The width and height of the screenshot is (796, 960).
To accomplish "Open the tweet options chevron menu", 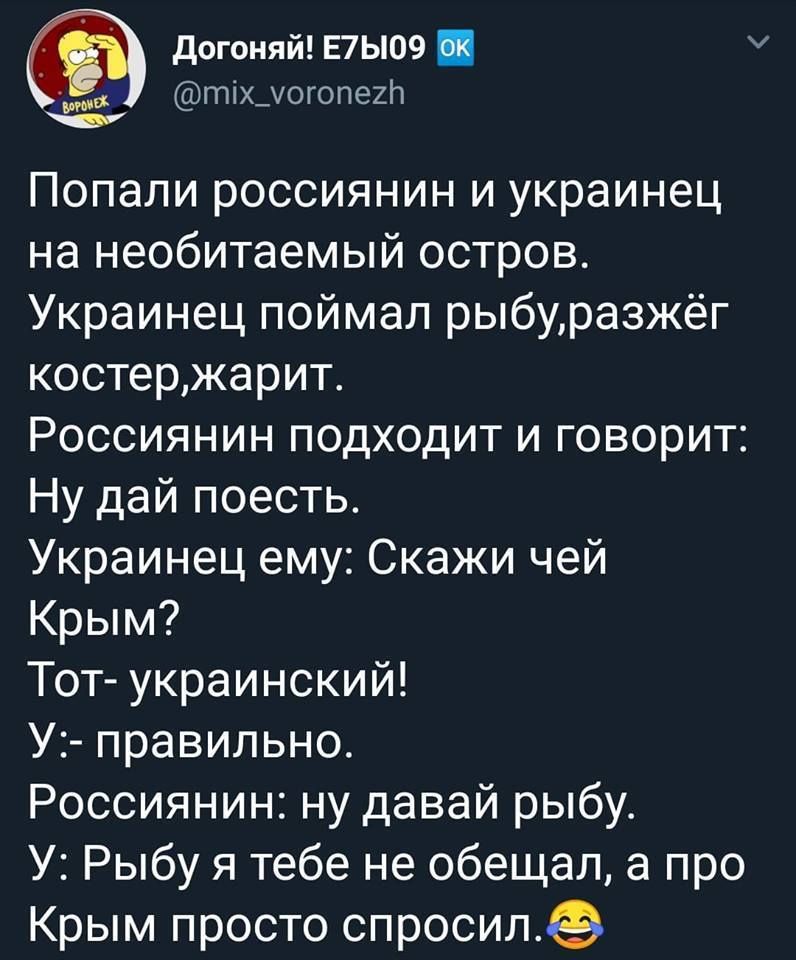I will pyautogui.click(x=759, y=44).
